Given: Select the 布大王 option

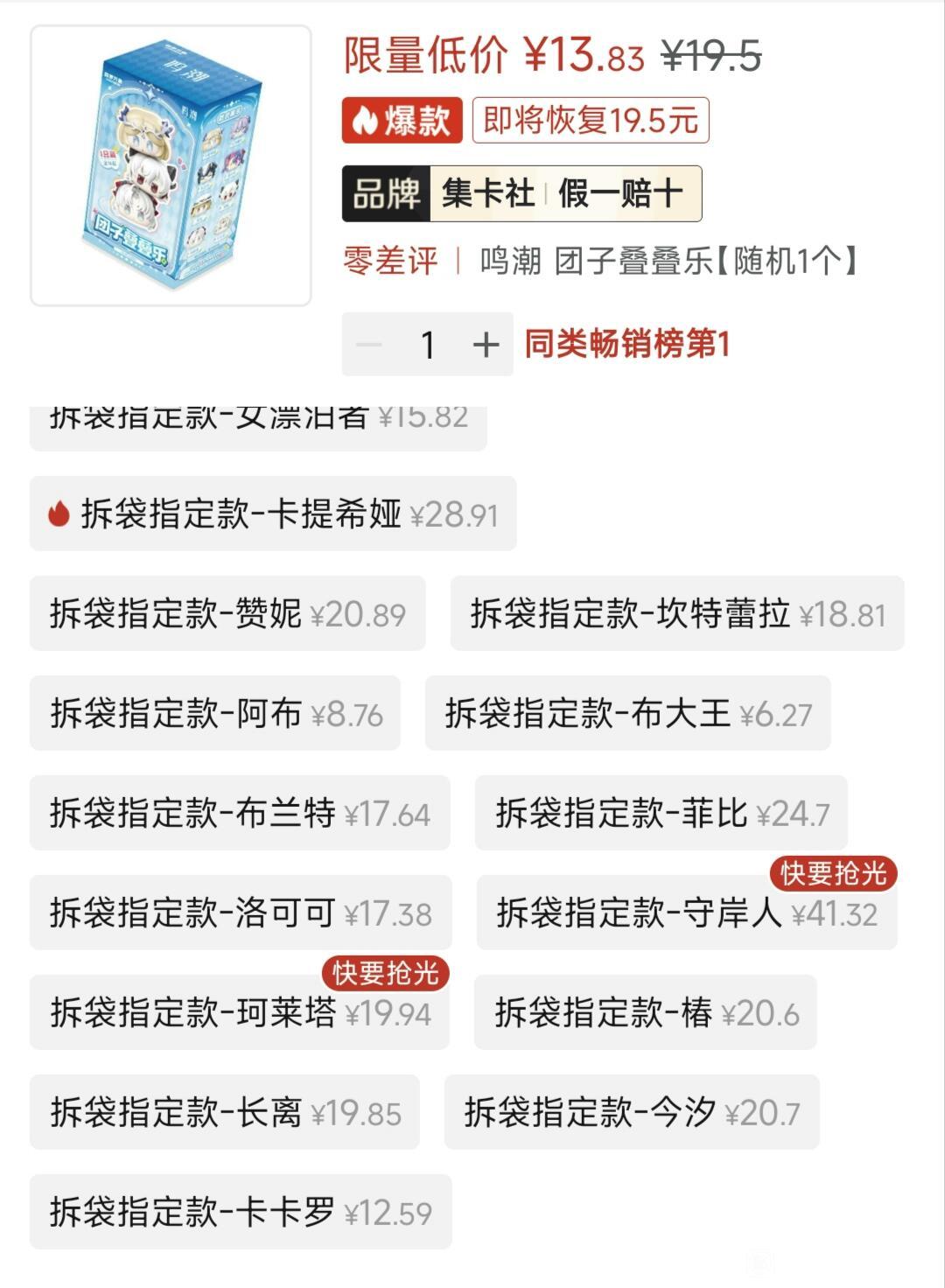Looking at the screenshot, I should tap(627, 713).
